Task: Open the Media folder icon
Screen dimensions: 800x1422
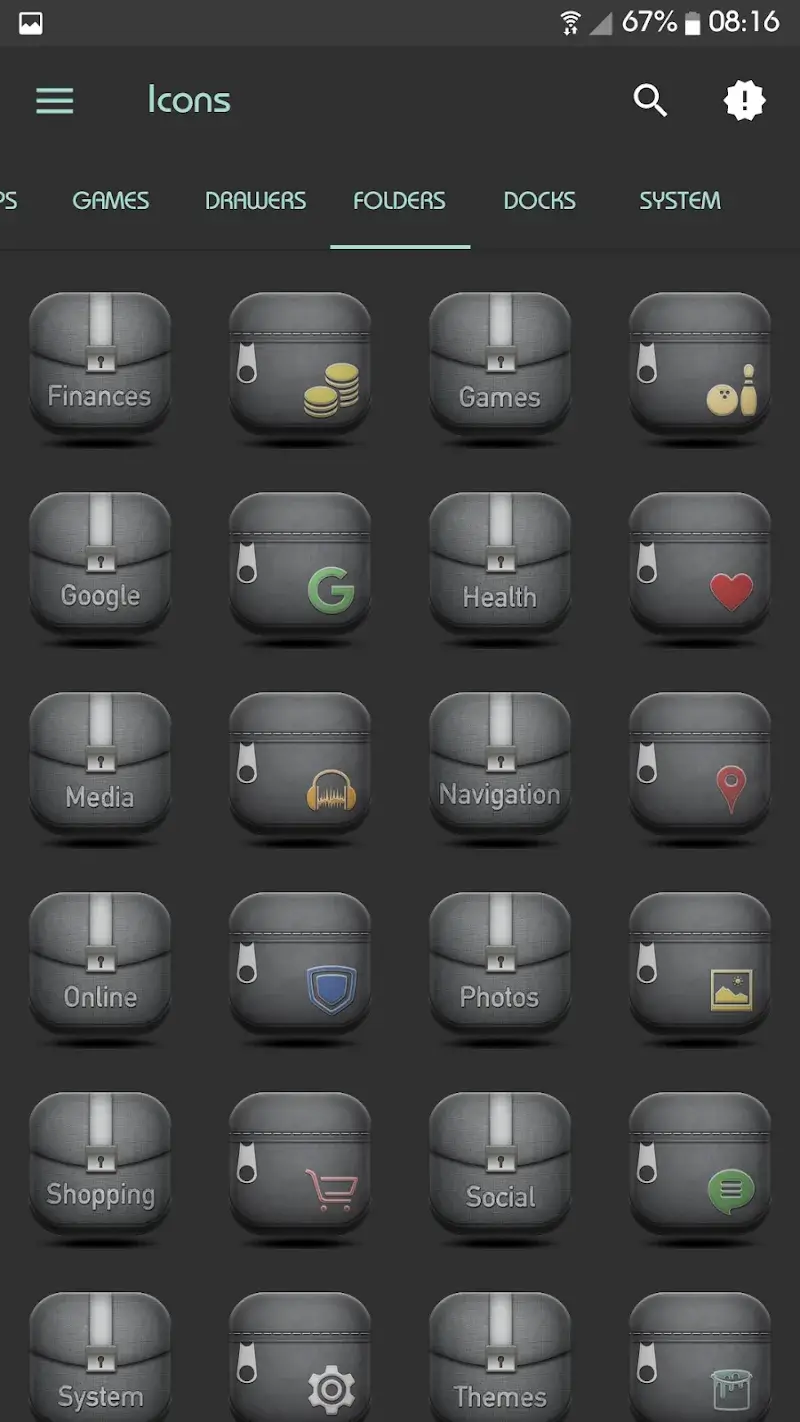Action: 100,764
